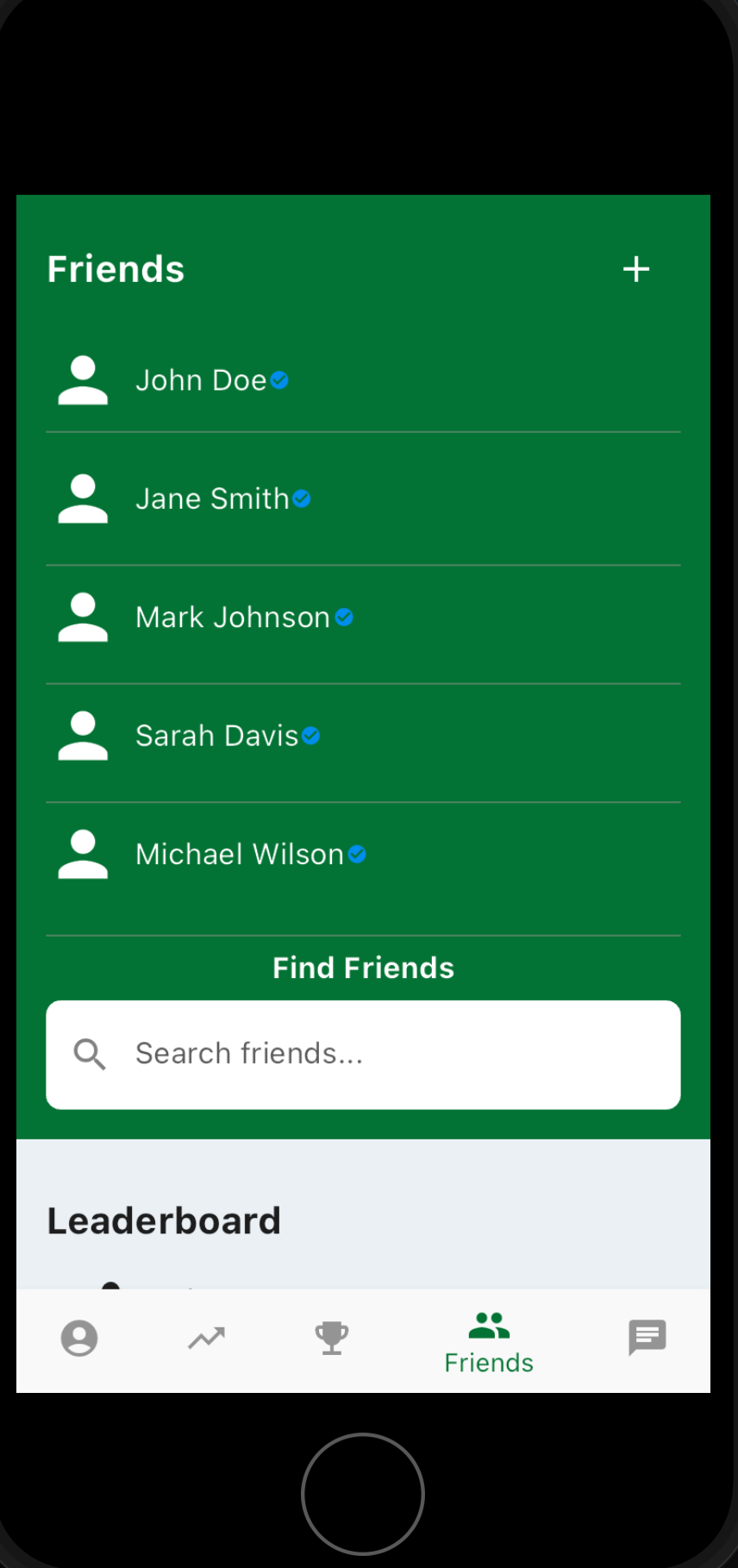The height and width of the screenshot is (1568, 738).
Task: Add a new friend with the plus icon
Action: pos(636,269)
